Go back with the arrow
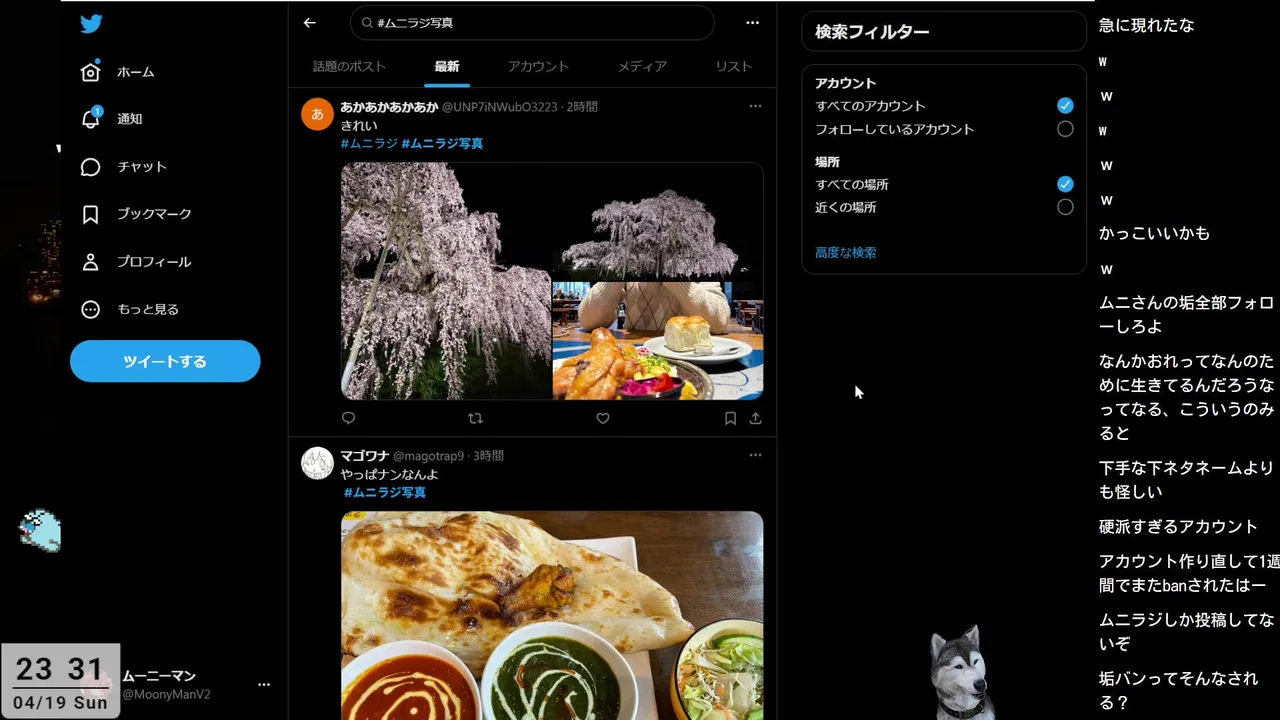This screenshot has width=1280, height=720. [x=310, y=22]
